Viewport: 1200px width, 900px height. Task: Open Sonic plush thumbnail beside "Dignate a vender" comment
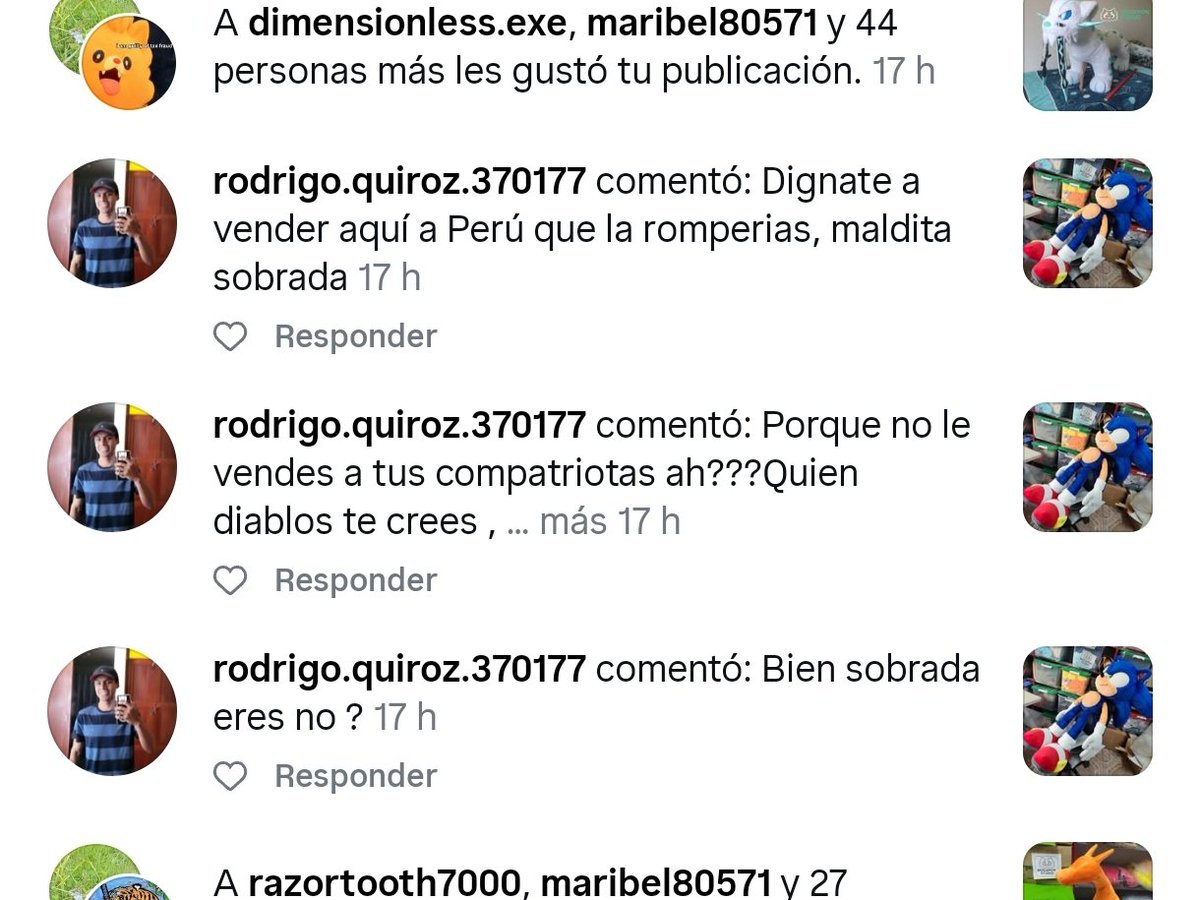1087,223
